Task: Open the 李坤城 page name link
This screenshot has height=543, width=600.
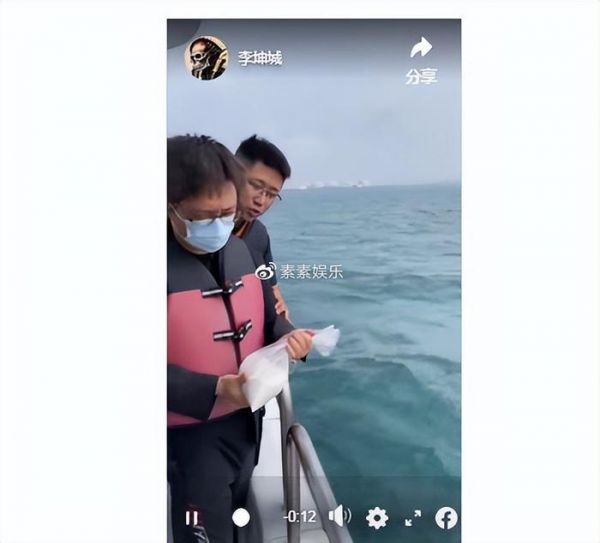Action: 260,58
